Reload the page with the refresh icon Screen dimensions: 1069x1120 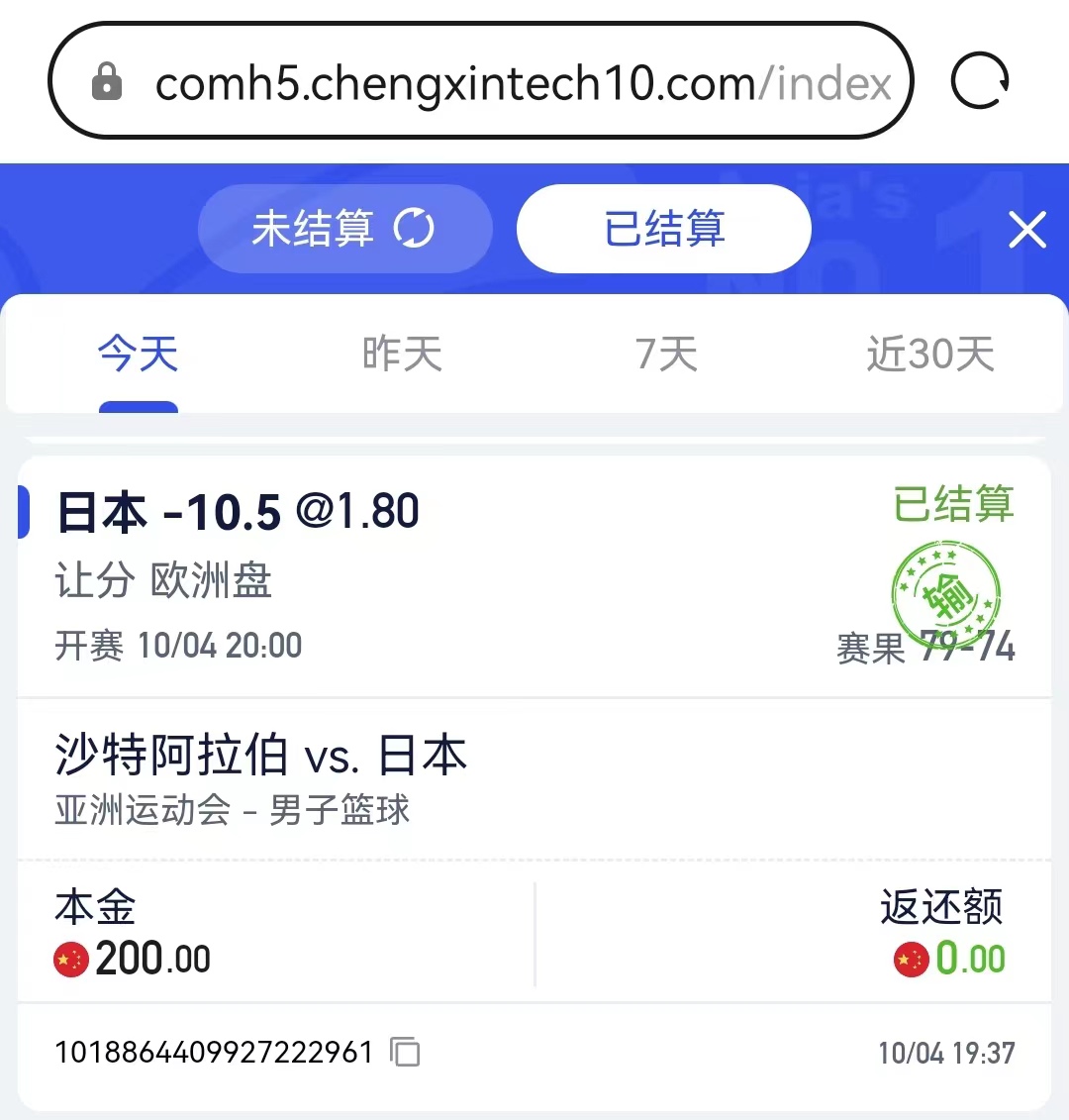pos(979,81)
